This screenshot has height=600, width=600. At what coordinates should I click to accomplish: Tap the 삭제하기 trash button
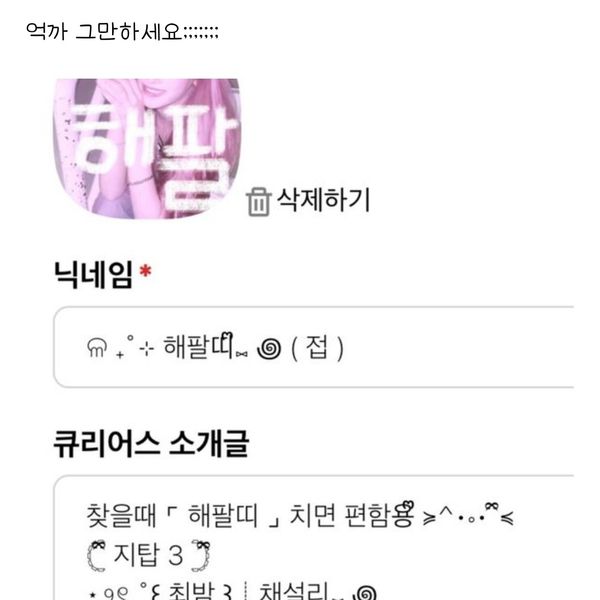[x=308, y=200]
